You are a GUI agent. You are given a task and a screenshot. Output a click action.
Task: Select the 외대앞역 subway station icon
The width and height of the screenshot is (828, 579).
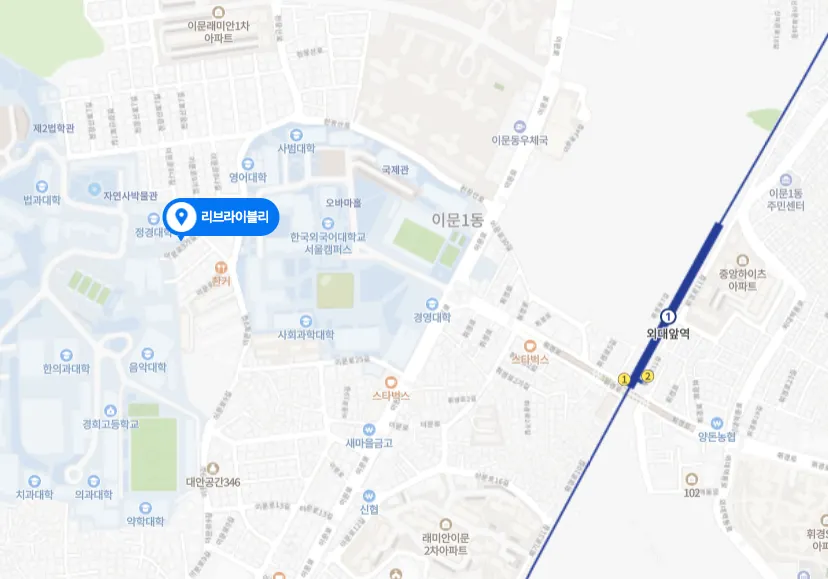[668, 317]
